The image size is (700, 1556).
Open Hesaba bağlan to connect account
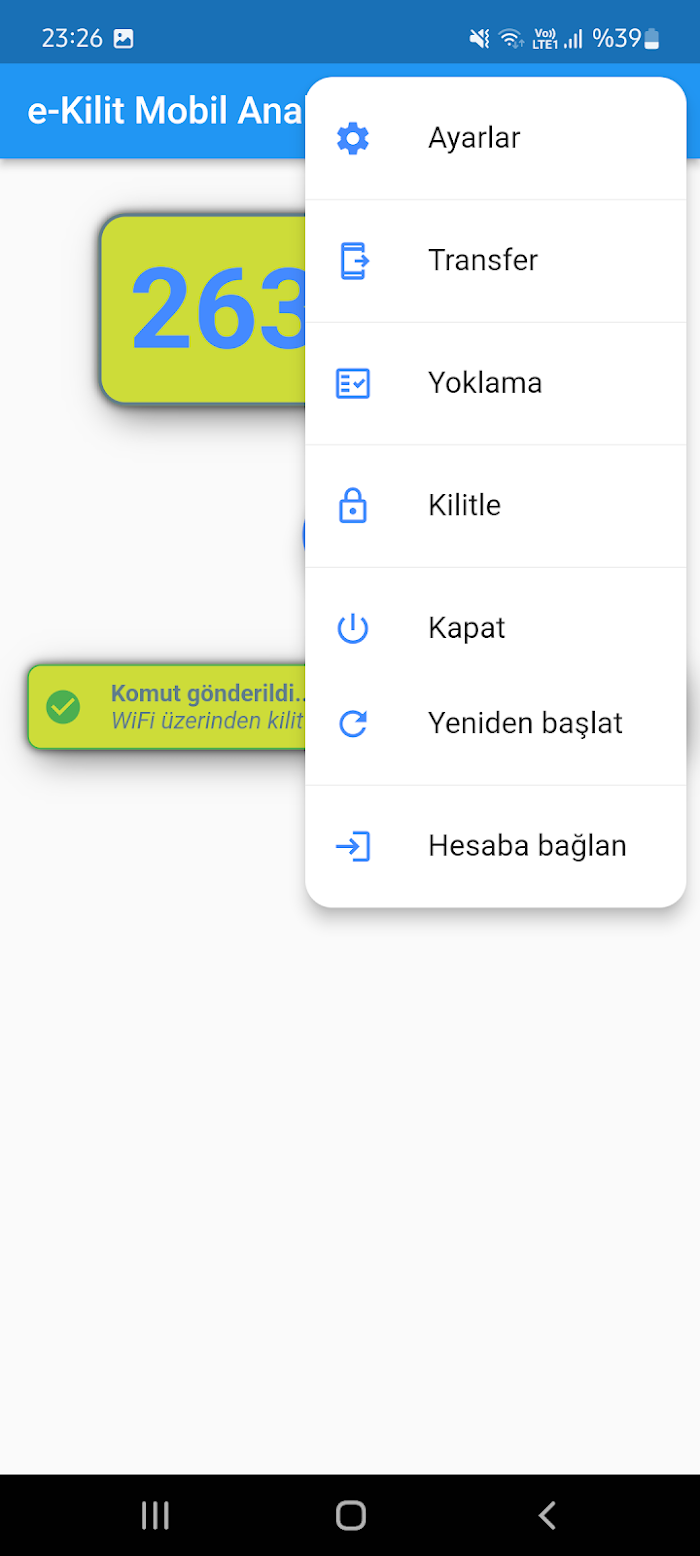click(x=495, y=846)
